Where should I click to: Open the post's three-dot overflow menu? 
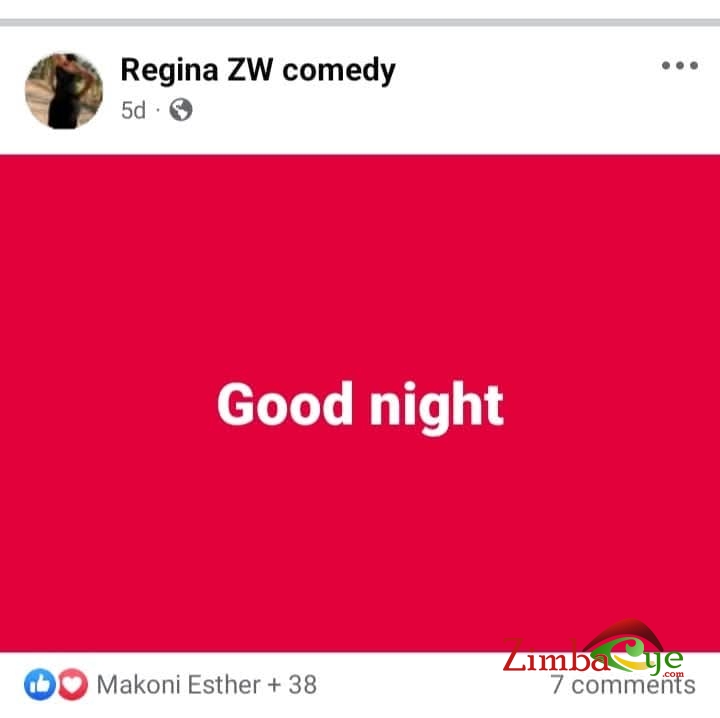[x=679, y=66]
